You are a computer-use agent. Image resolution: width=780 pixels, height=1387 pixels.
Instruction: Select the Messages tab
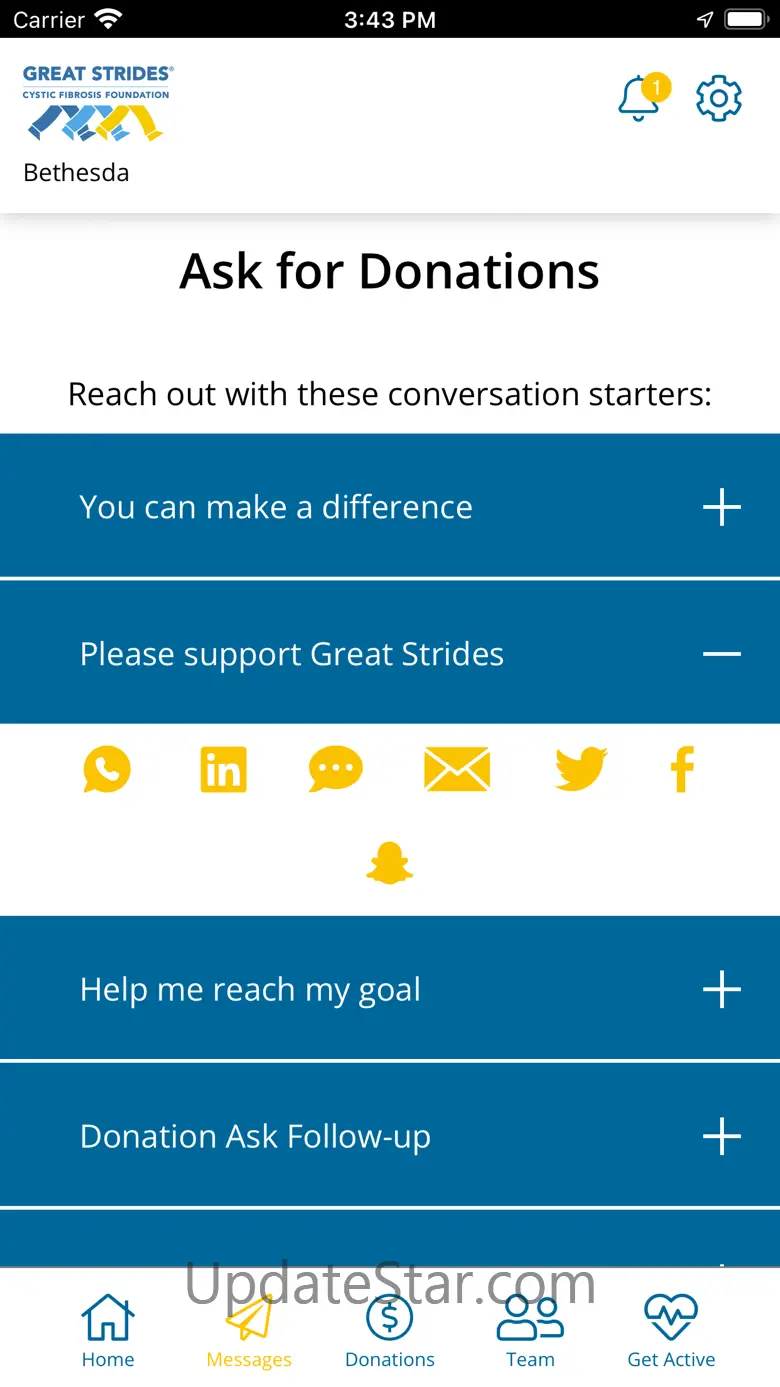tap(249, 1331)
